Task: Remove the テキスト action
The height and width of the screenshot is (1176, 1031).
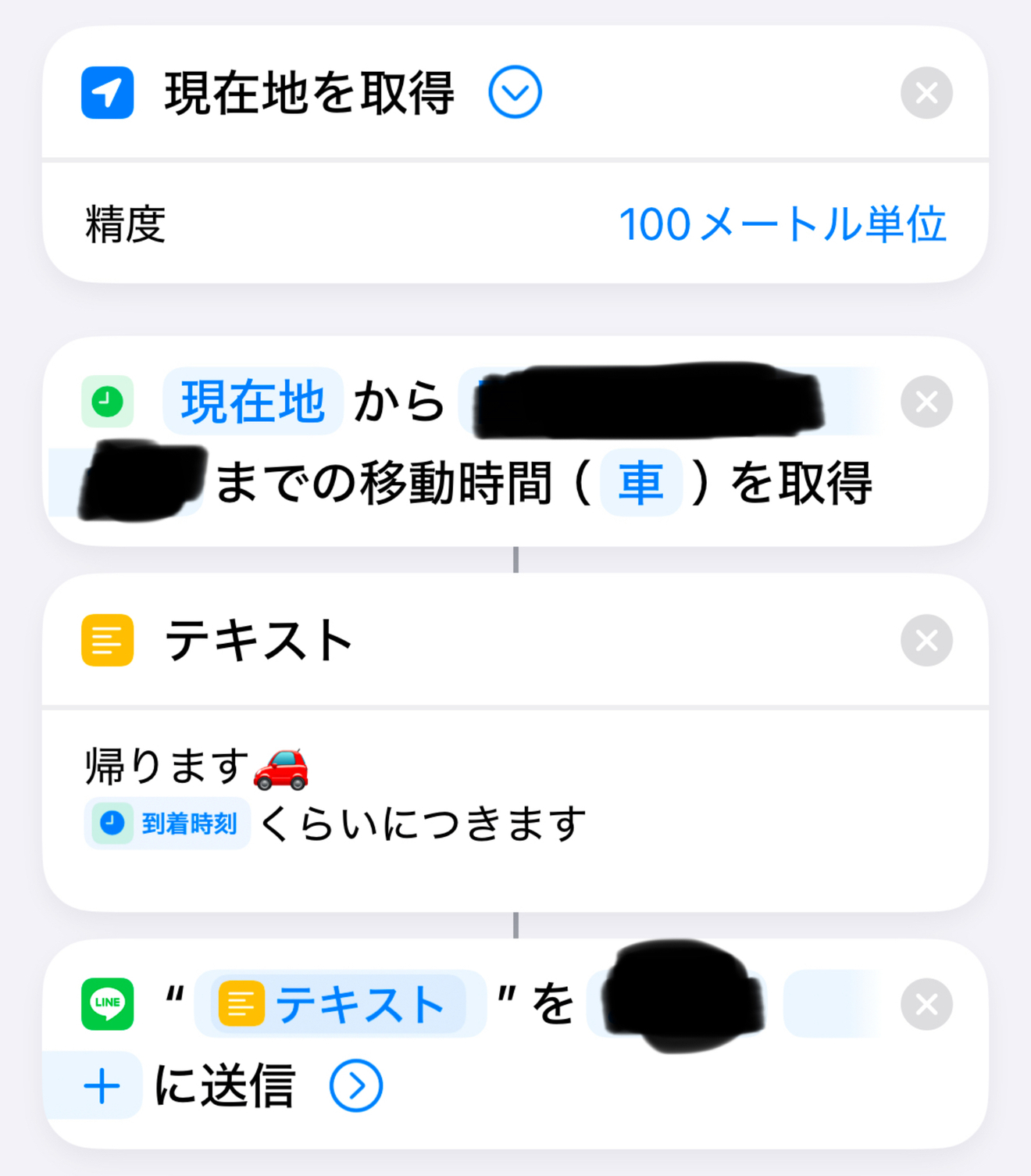Action: click(x=926, y=641)
